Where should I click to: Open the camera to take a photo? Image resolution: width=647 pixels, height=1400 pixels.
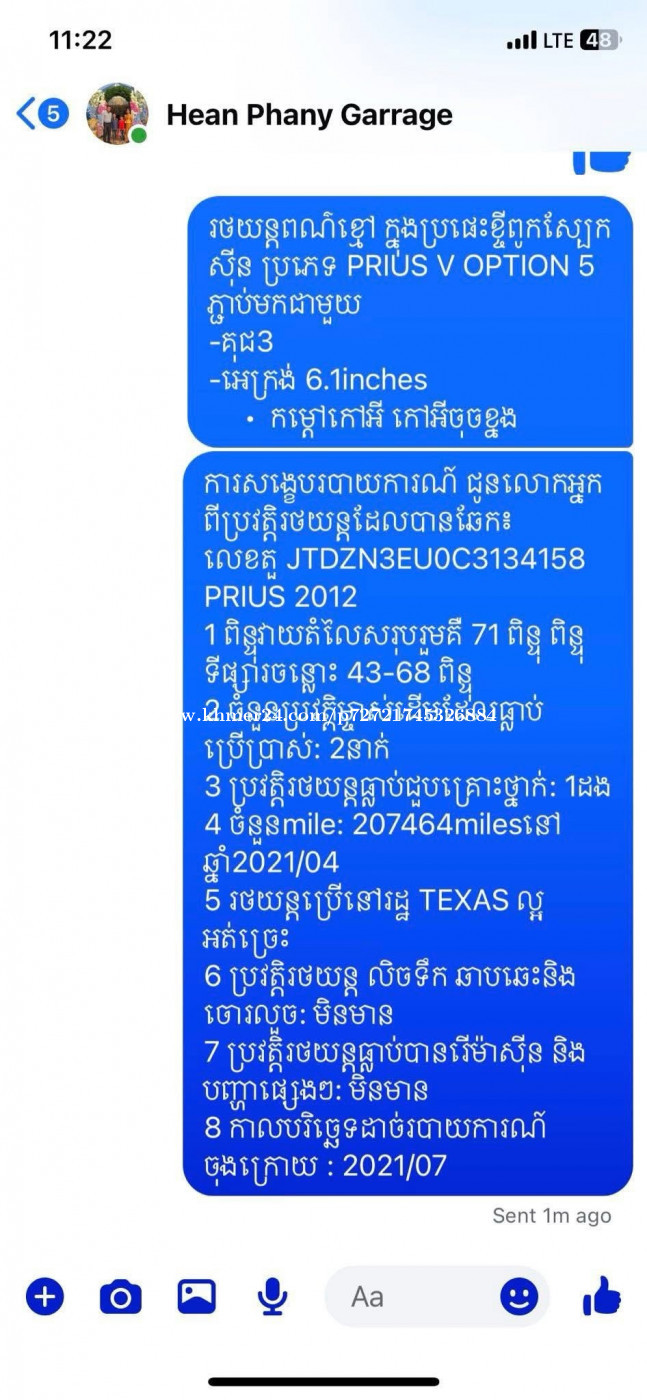pyautogui.click(x=121, y=1297)
